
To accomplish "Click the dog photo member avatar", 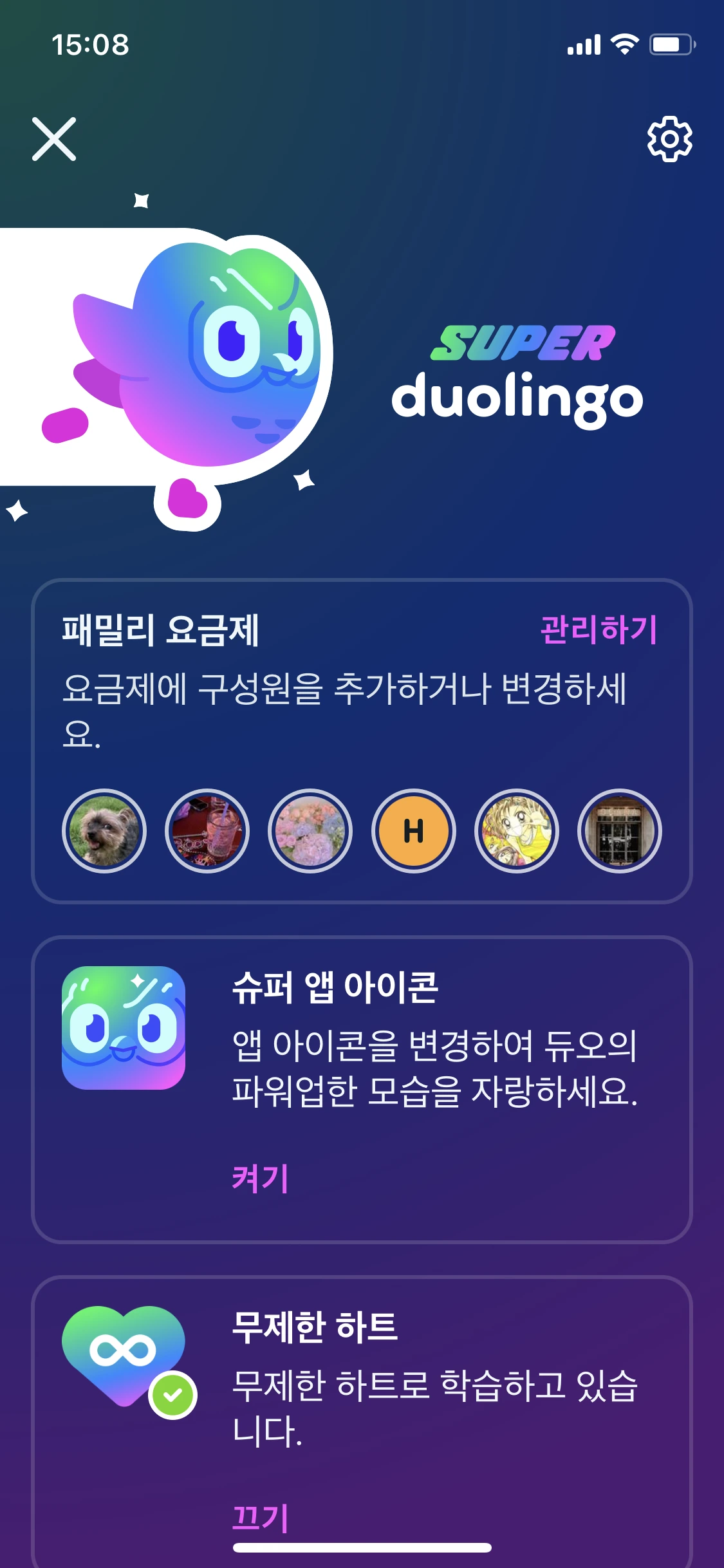I will [103, 830].
